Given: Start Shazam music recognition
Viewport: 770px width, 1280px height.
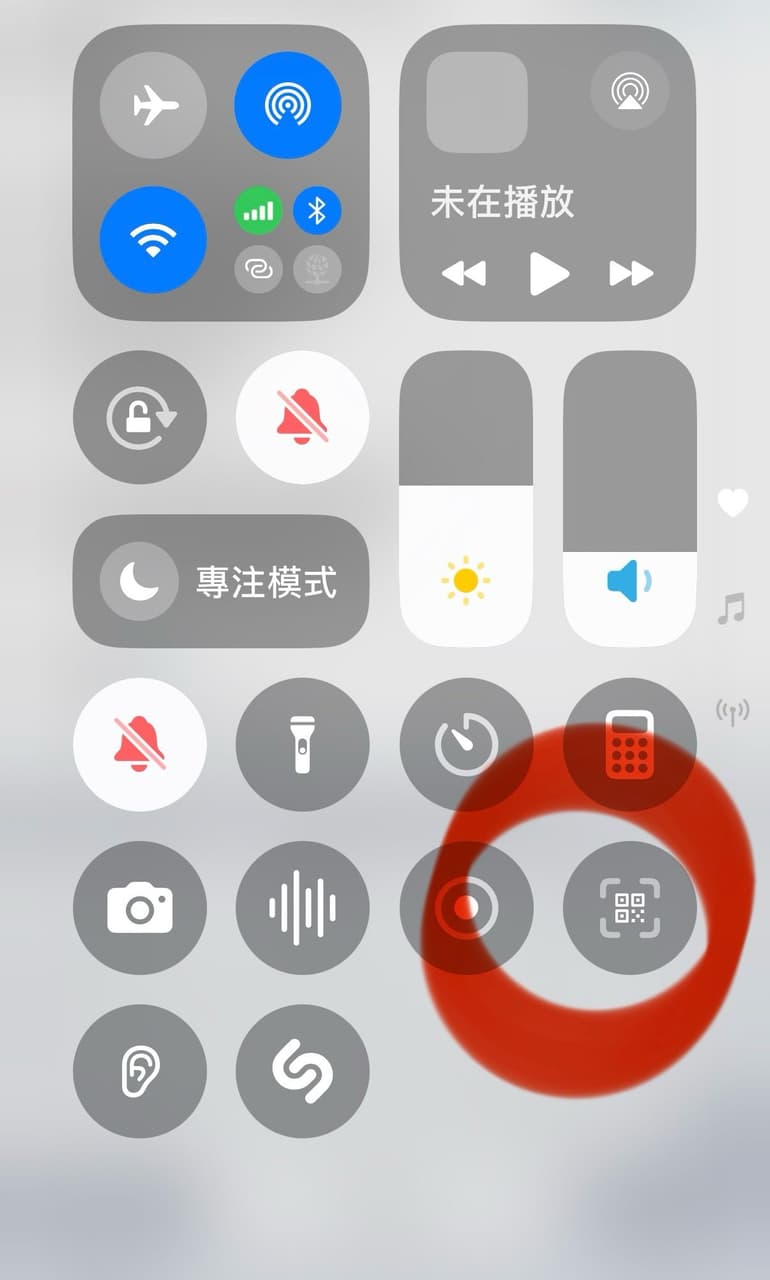Looking at the screenshot, I should click(302, 1071).
